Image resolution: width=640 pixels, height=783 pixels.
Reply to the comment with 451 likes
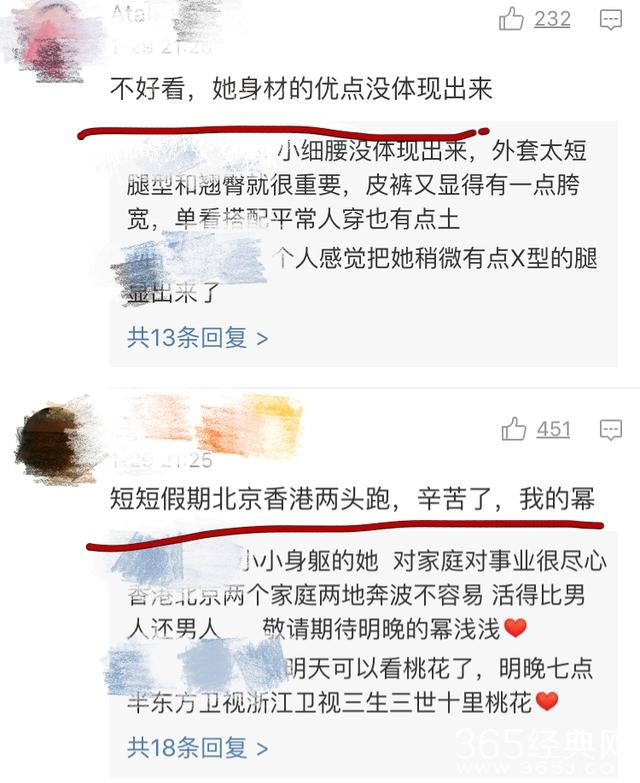point(610,430)
